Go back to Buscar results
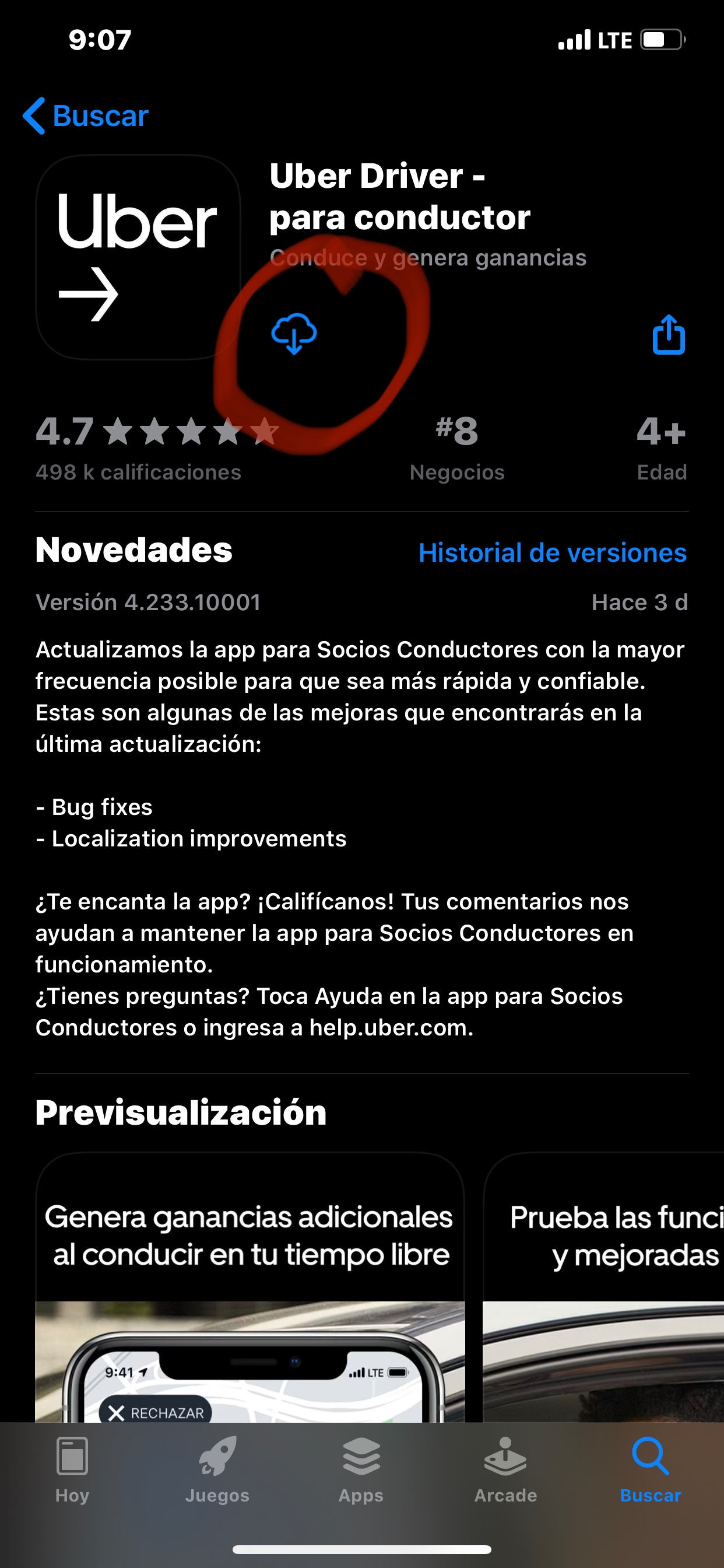Image resolution: width=724 pixels, height=1568 pixels. [86, 116]
